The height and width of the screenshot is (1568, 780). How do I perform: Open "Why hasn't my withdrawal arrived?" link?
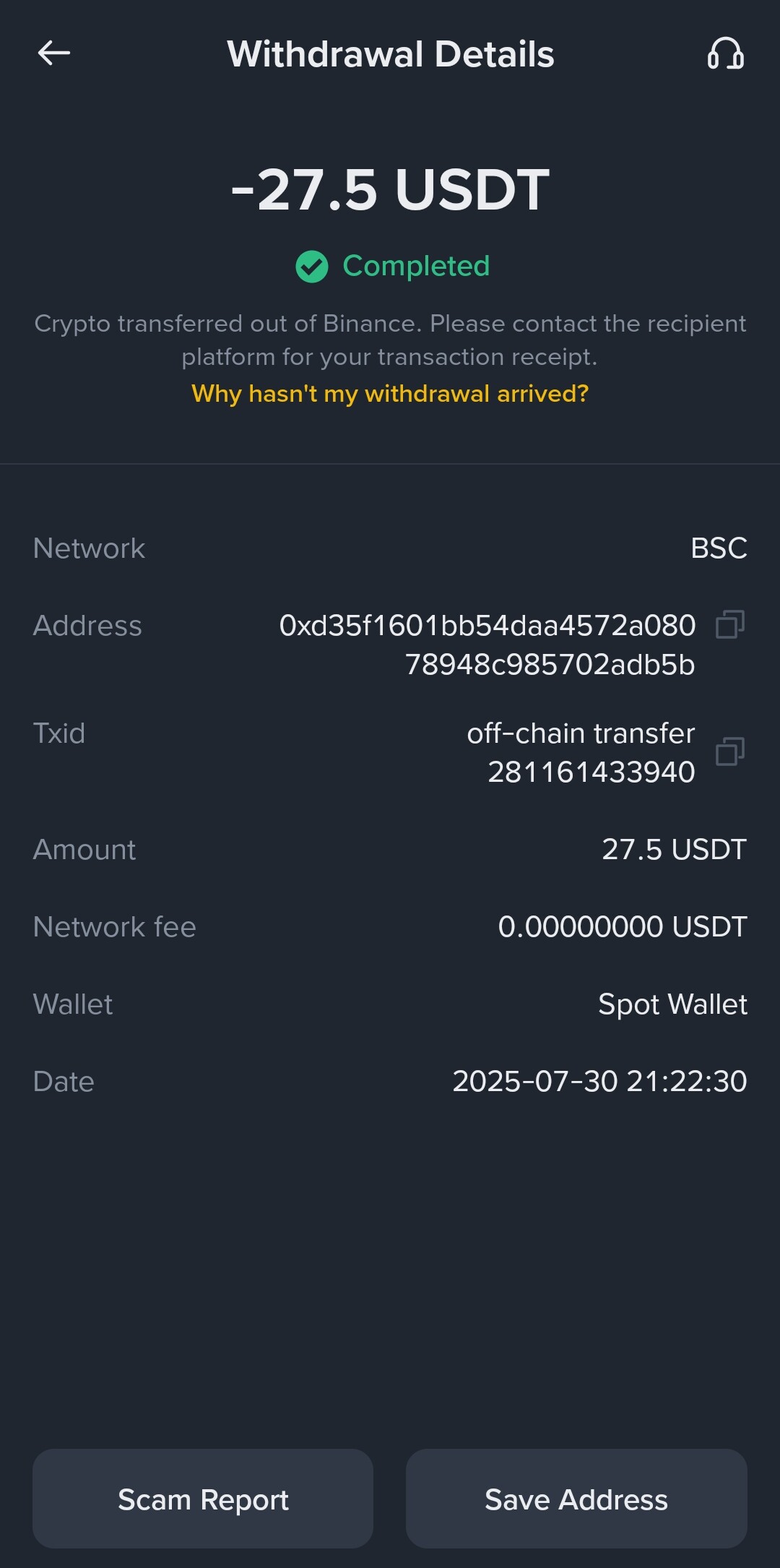point(390,394)
